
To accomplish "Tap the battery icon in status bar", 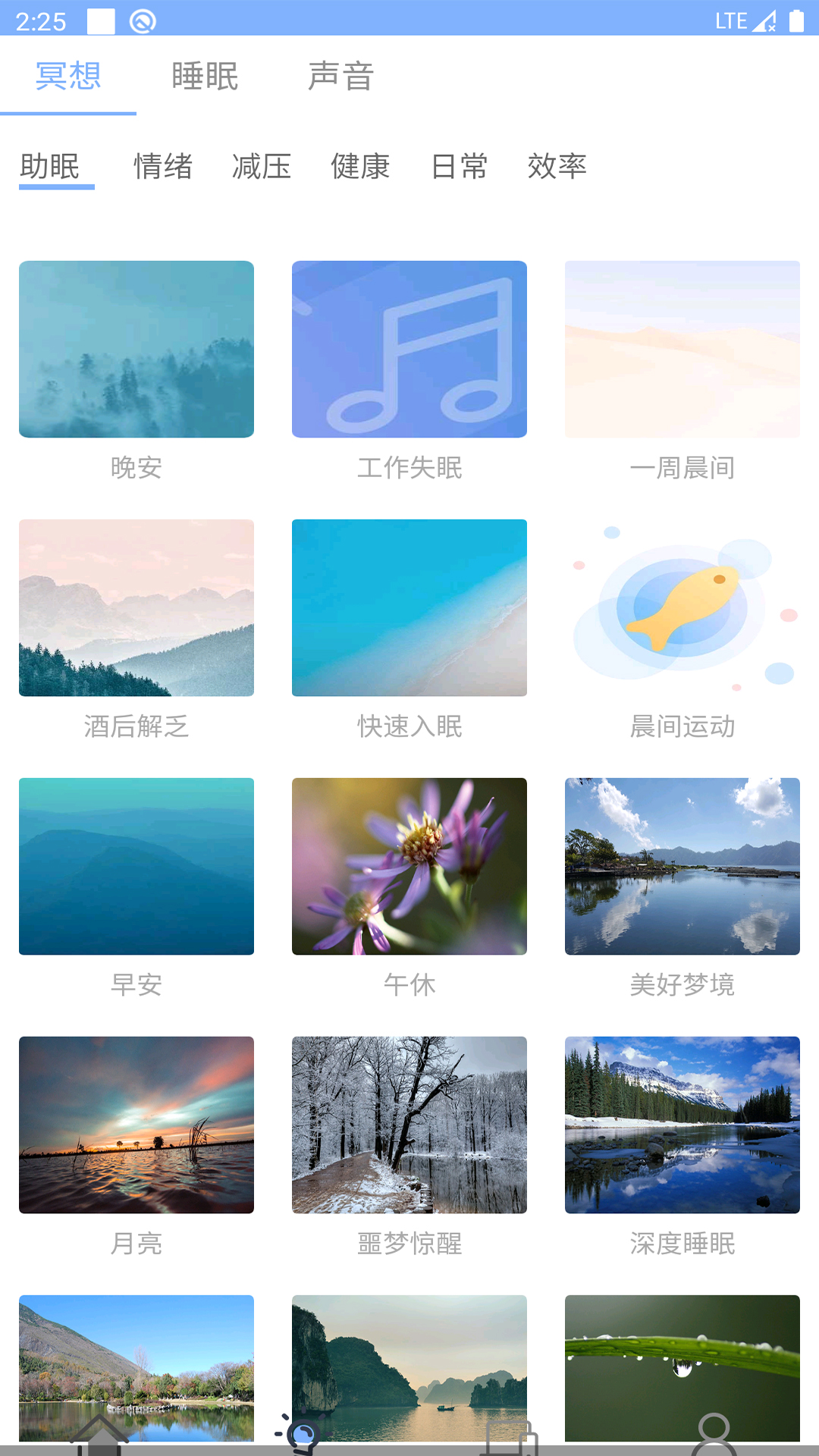I will pyautogui.click(x=798, y=20).
